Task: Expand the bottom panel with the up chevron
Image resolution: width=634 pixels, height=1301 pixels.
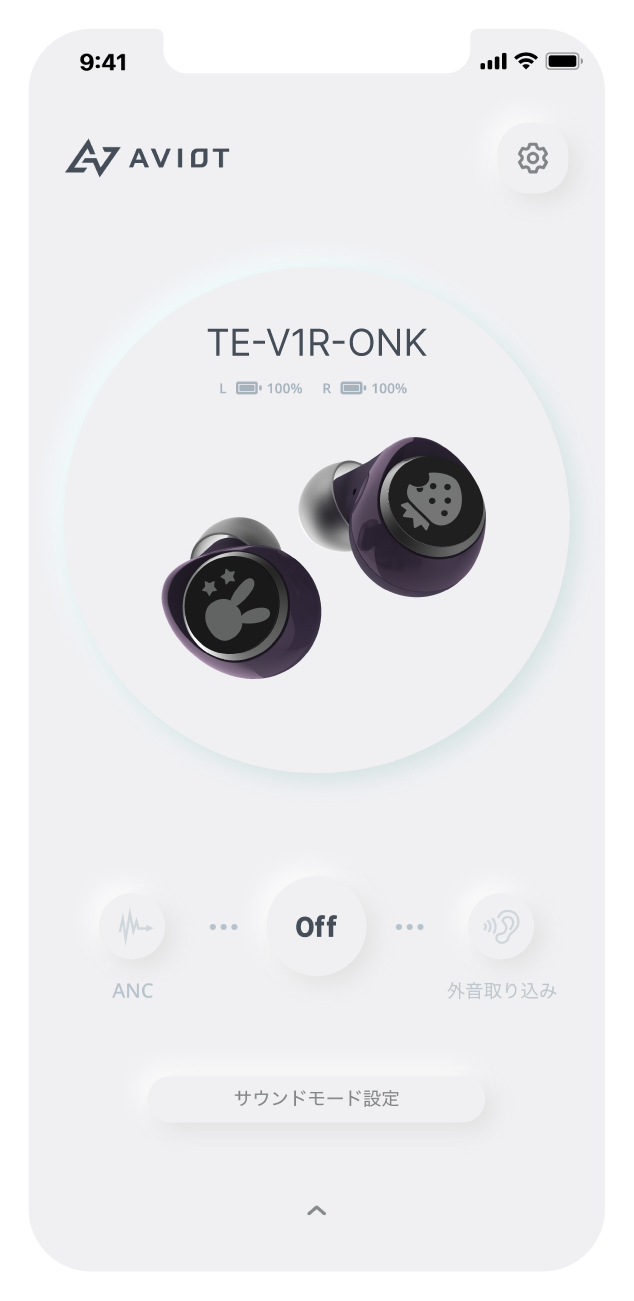Action: tap(316, 1210)
